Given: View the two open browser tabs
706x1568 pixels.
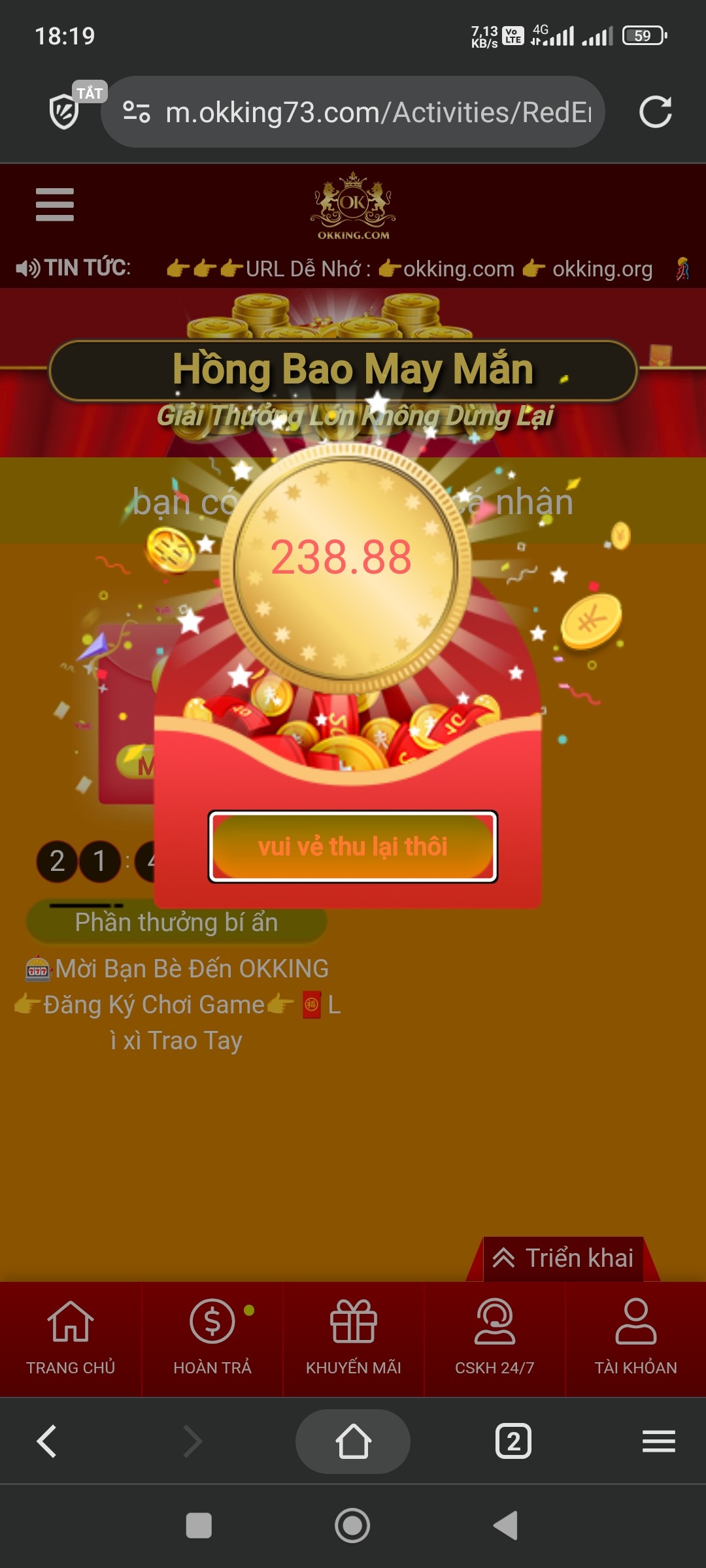Looking at the screenshot, I should point(514,1441).
